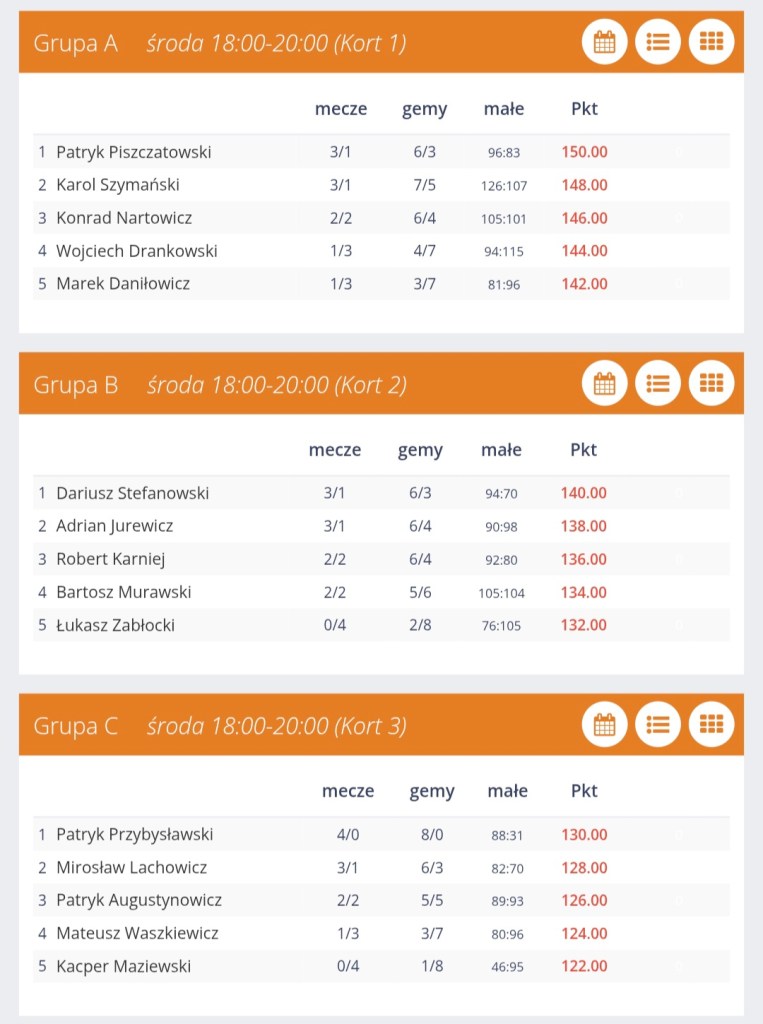Open the calendar icon for Grupa A
This screenshot has height=1024, width=763.
point(605,42)
